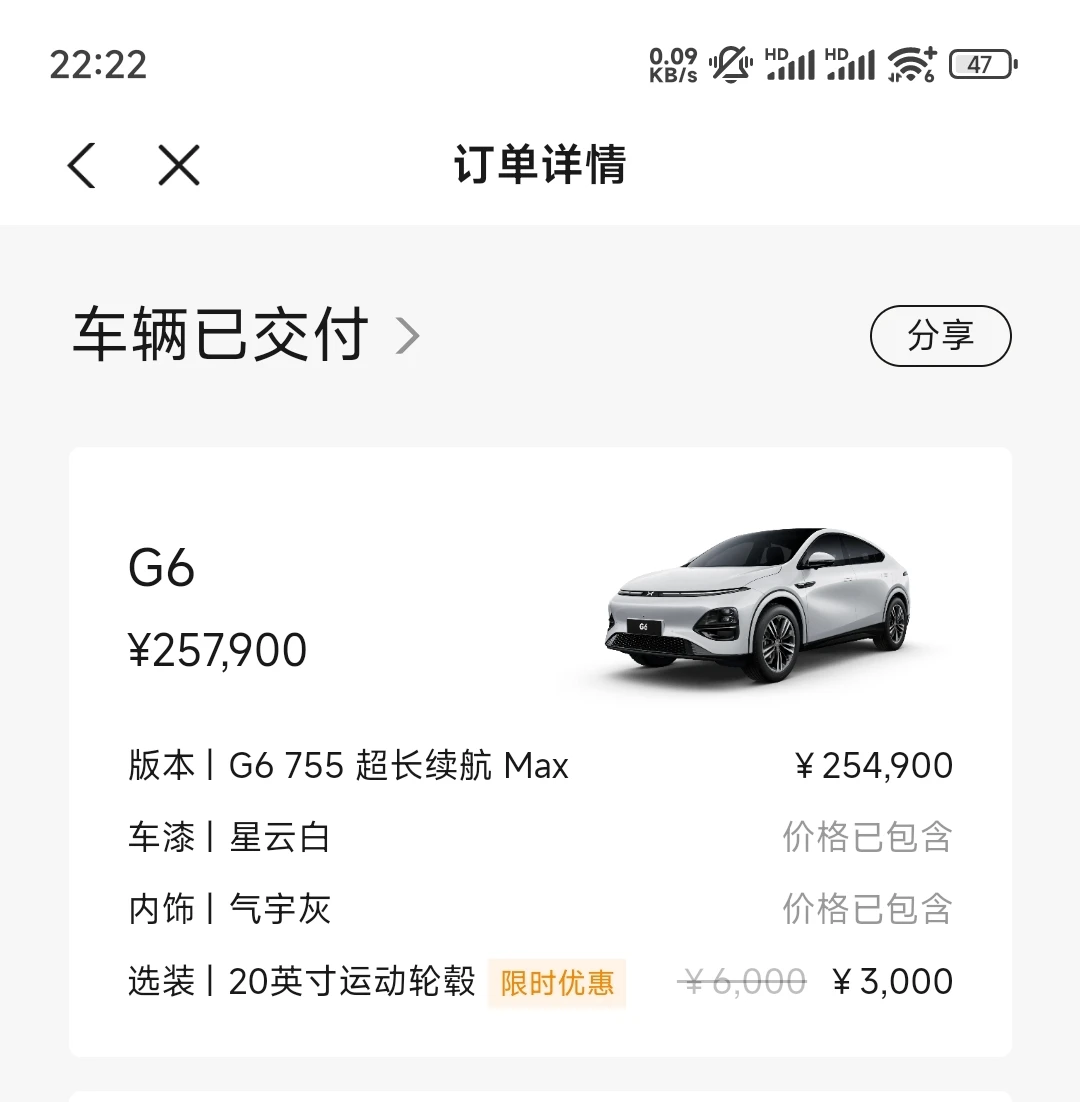Tap the 分享 share button
Image resolution: width=1080 pixels, height=1102 pixels.
point(940,336)
